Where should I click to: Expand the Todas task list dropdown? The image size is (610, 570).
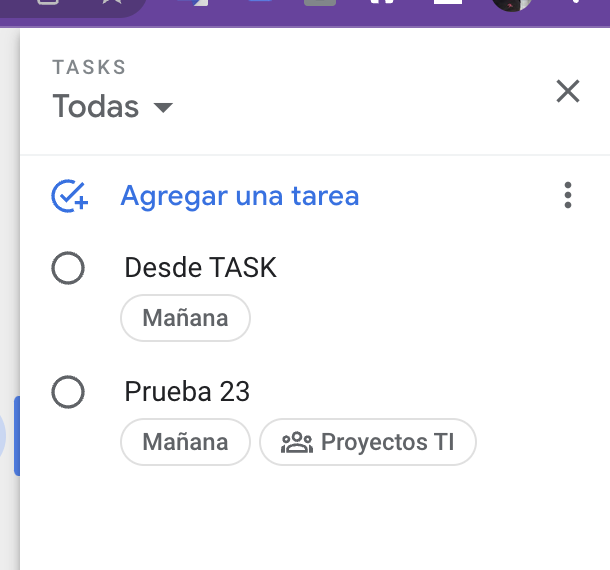point(113,106)
